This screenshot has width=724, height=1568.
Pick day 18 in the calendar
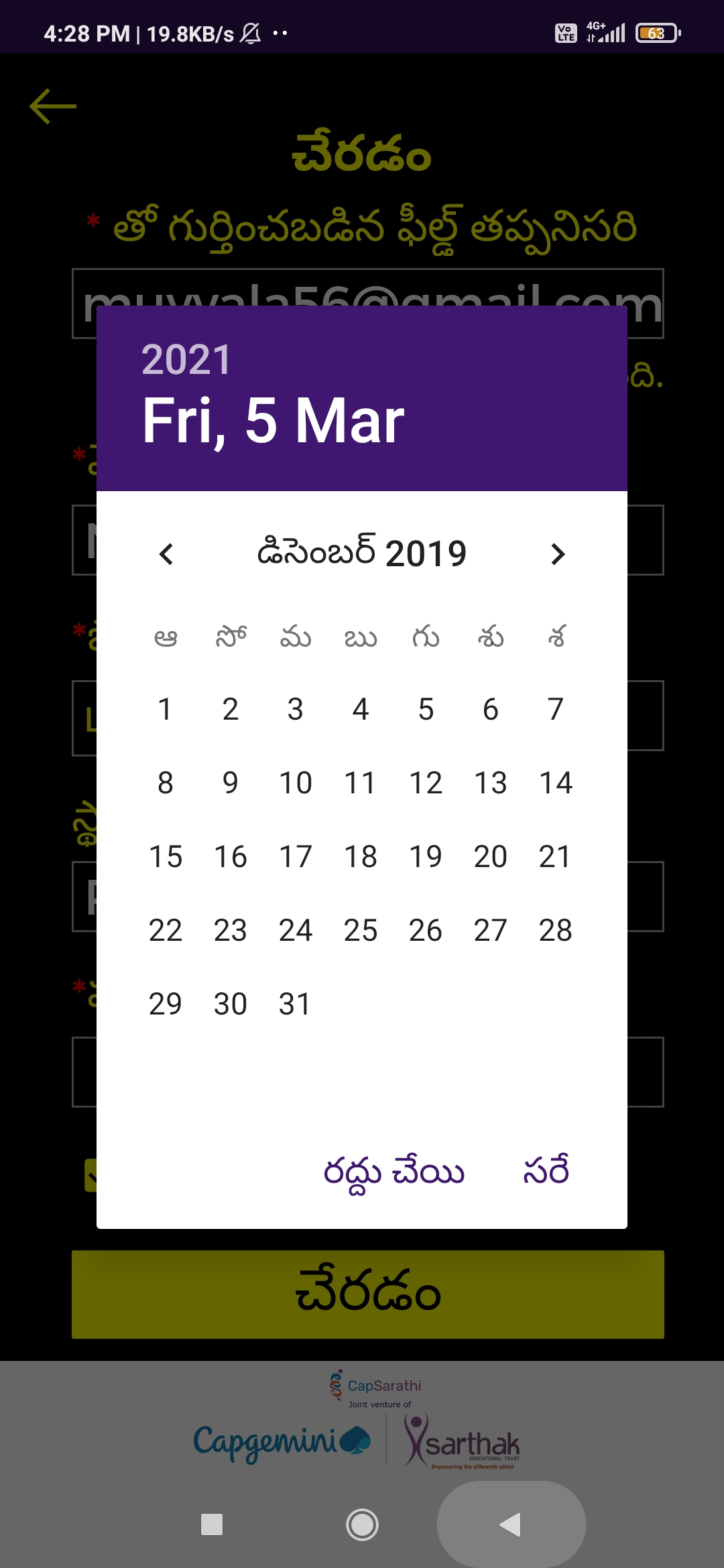[x=361, y=857]
